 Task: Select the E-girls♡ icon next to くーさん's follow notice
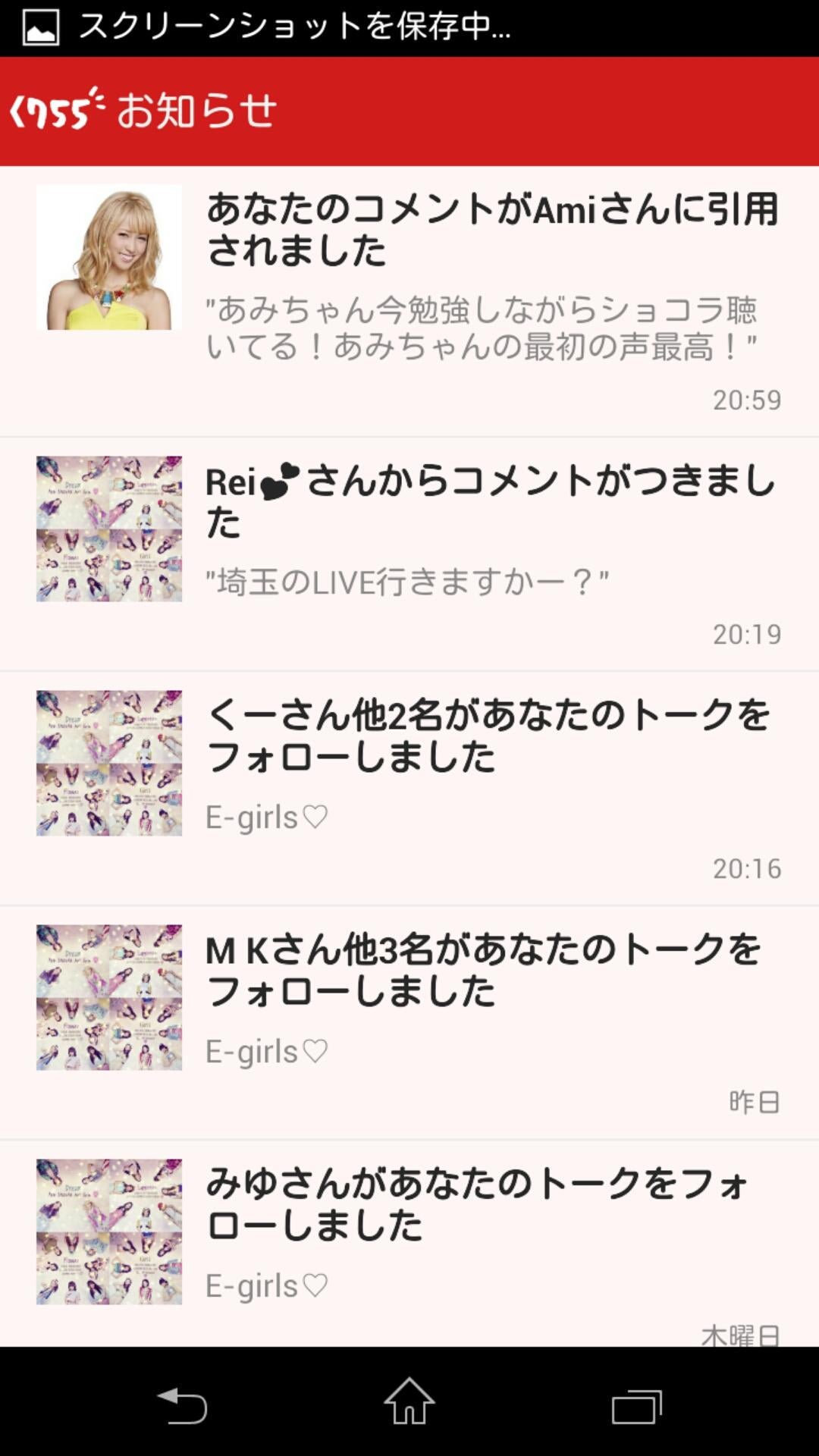coord(108,766)
